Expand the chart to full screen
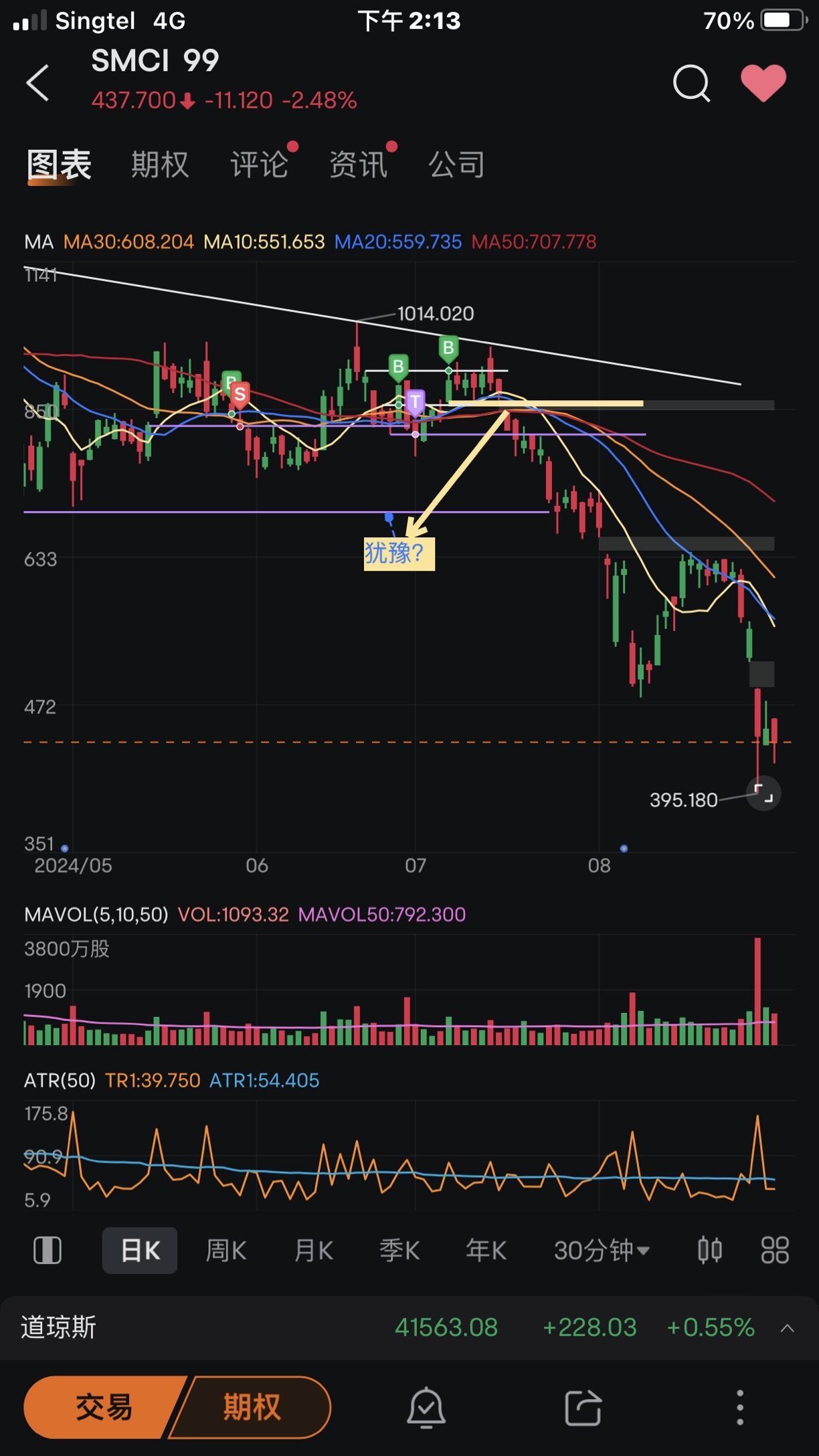The height and width of the screenshot is (1456, 819). point(763,794)
